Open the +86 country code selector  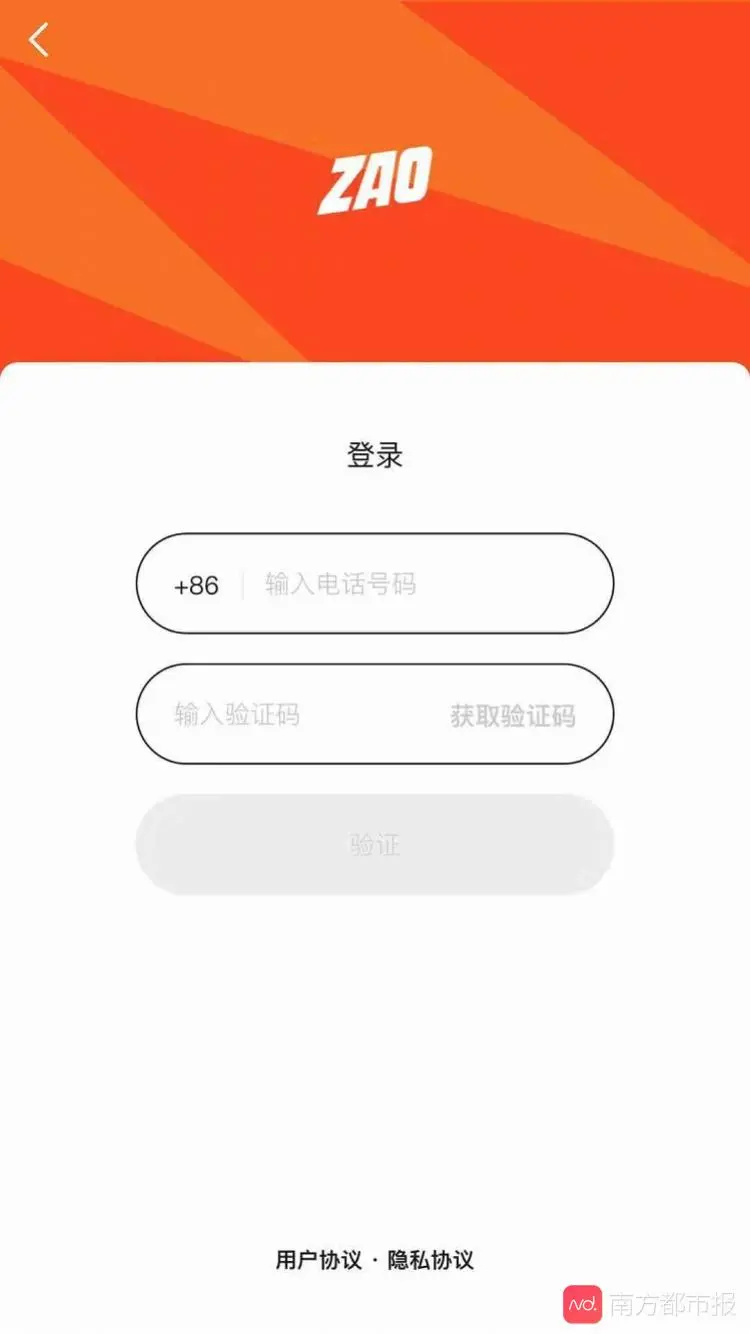click(196, 585)
